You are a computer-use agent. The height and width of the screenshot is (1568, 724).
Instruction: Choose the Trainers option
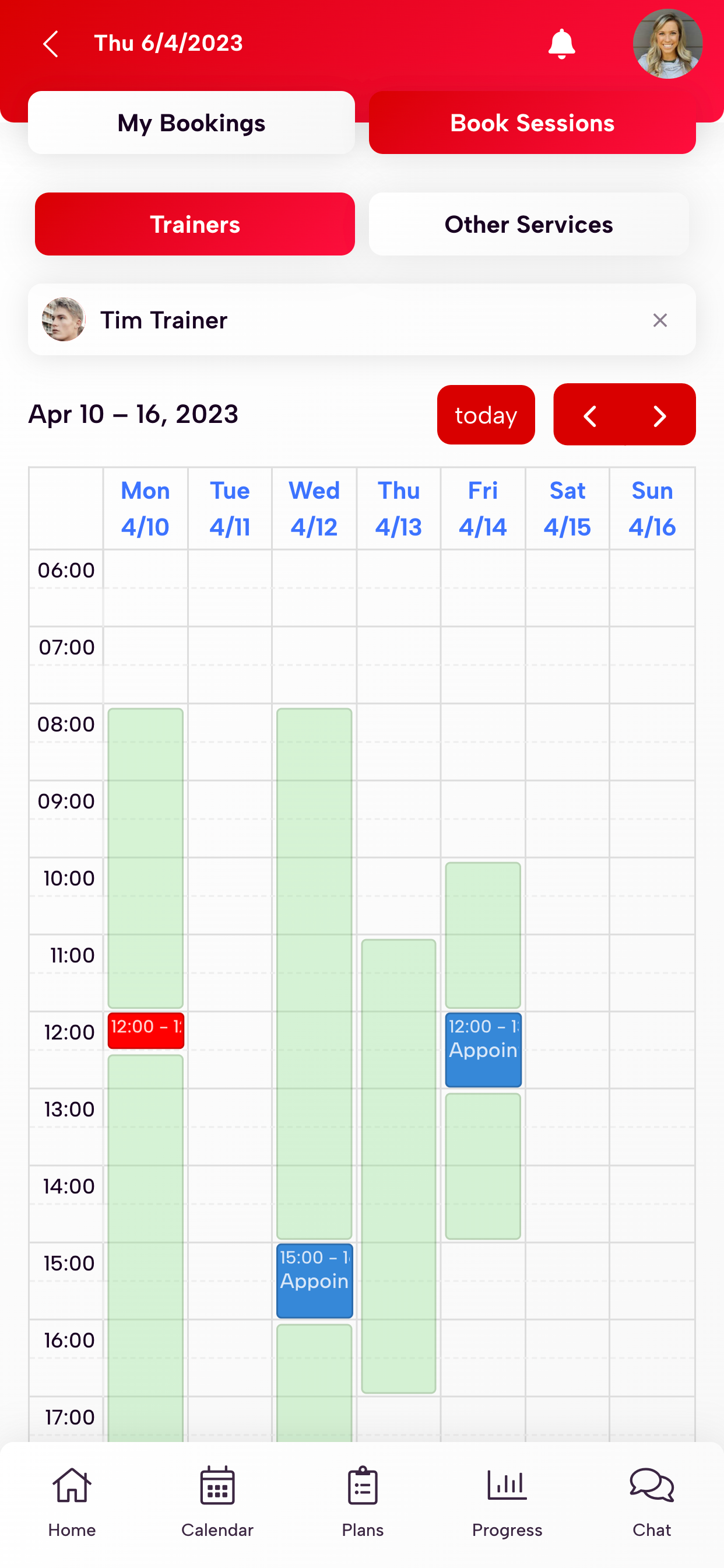195,224
